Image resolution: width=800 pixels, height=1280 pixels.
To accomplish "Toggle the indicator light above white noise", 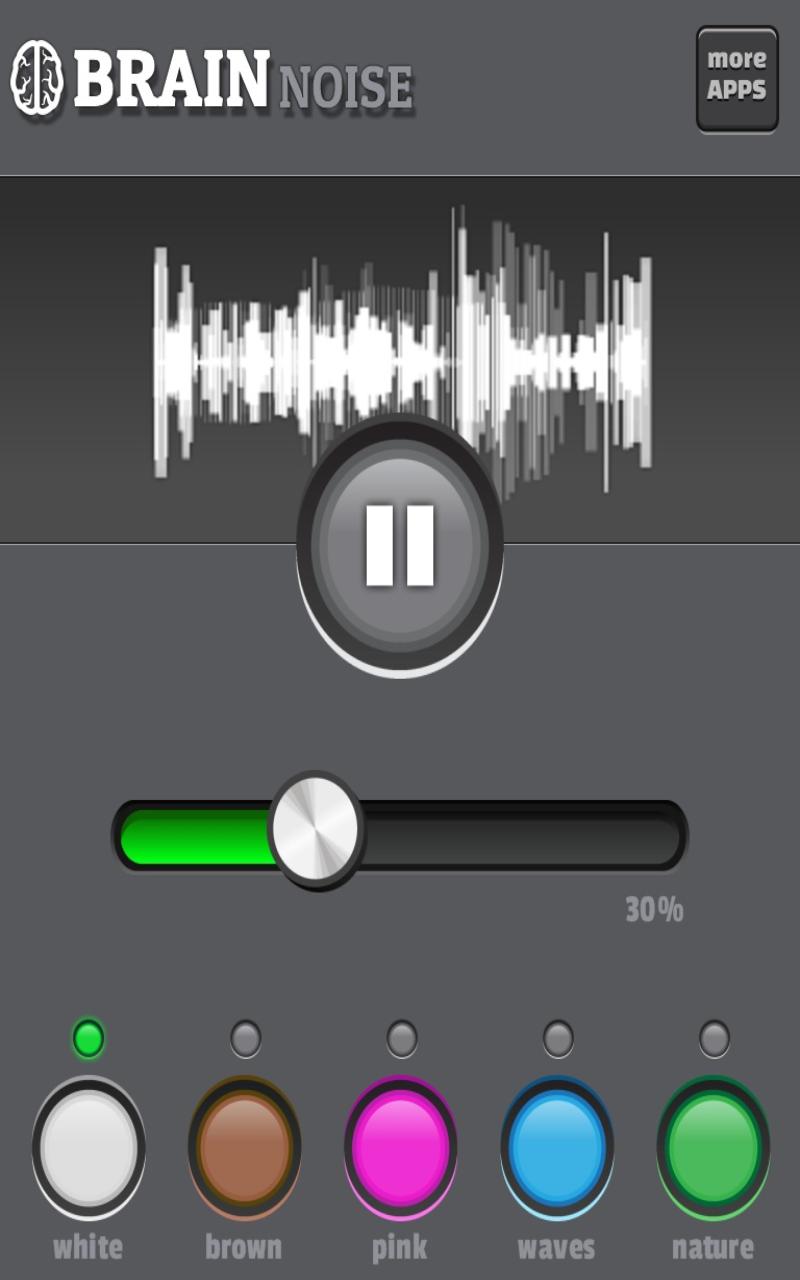I will pyautogui.click(x=88, y=1037).
